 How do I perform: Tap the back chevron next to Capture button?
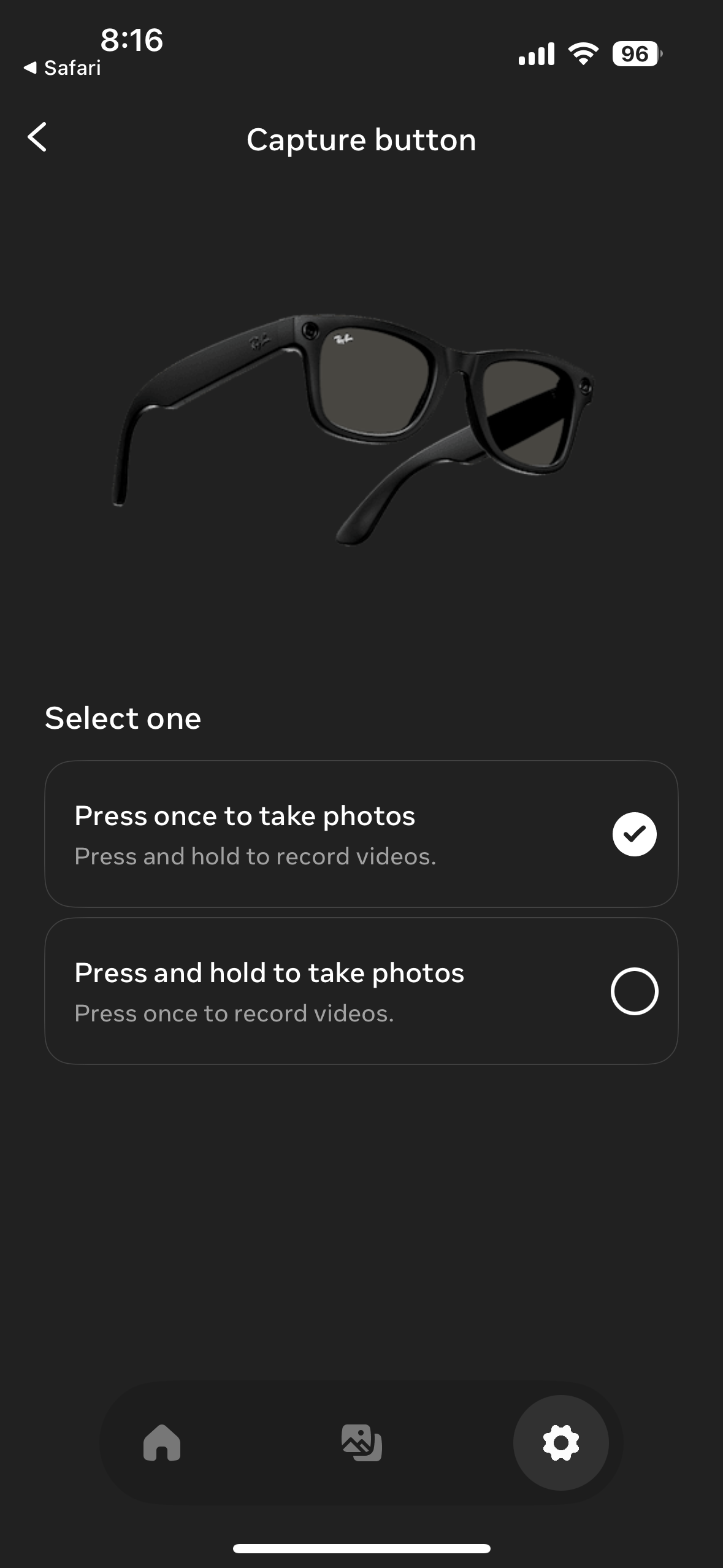(x=37, y=139)
